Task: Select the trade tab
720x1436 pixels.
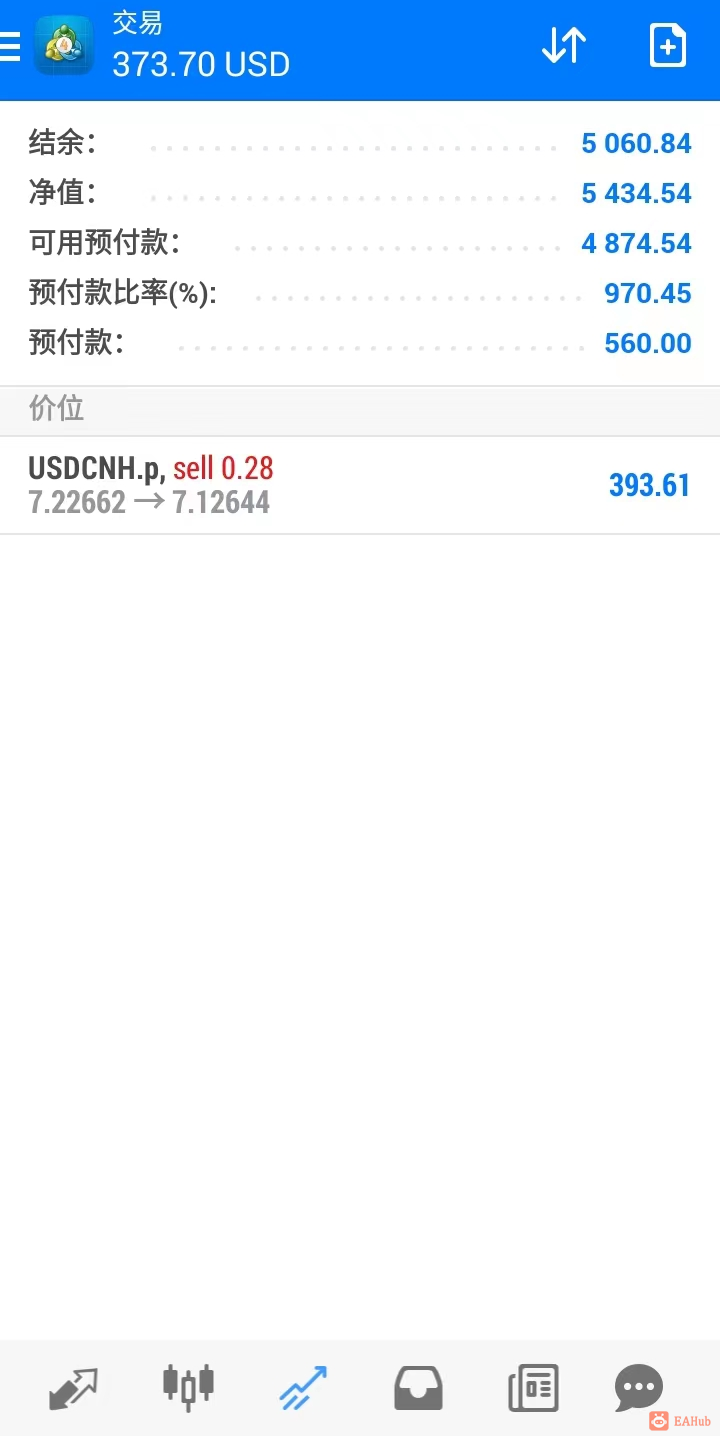Action: (303, 1388)
